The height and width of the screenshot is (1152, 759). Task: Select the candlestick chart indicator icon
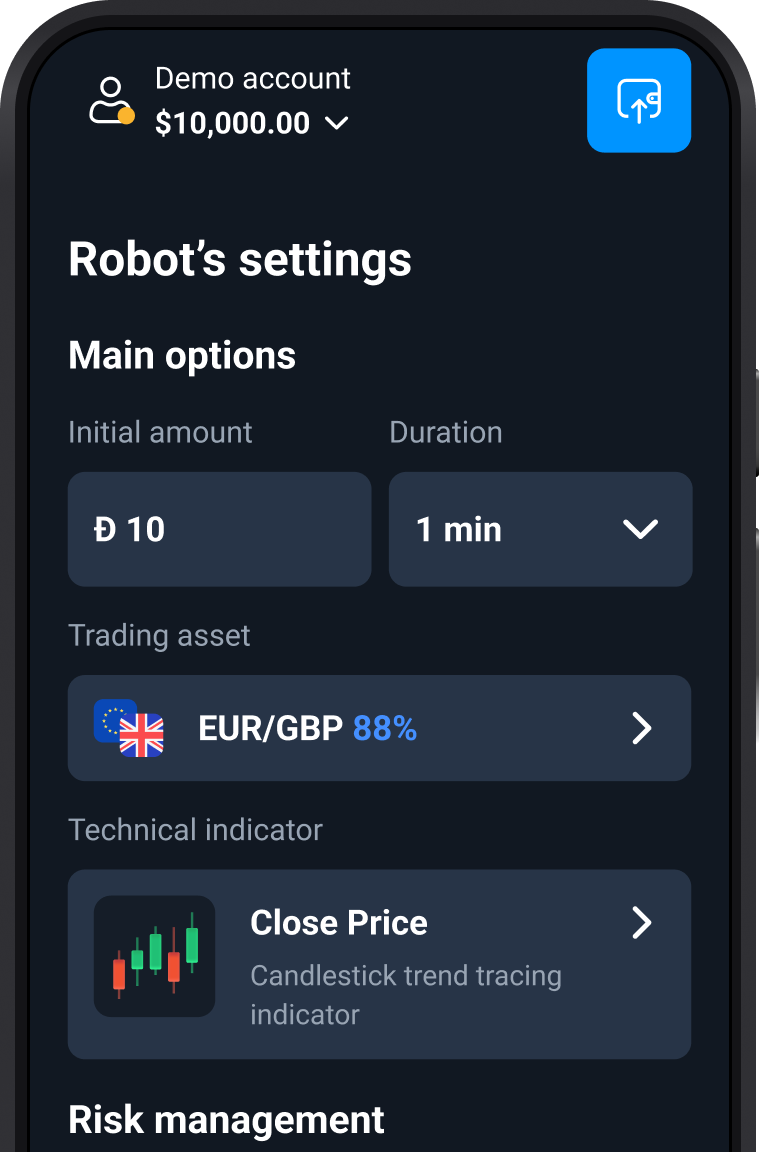(x=155, y=956)
